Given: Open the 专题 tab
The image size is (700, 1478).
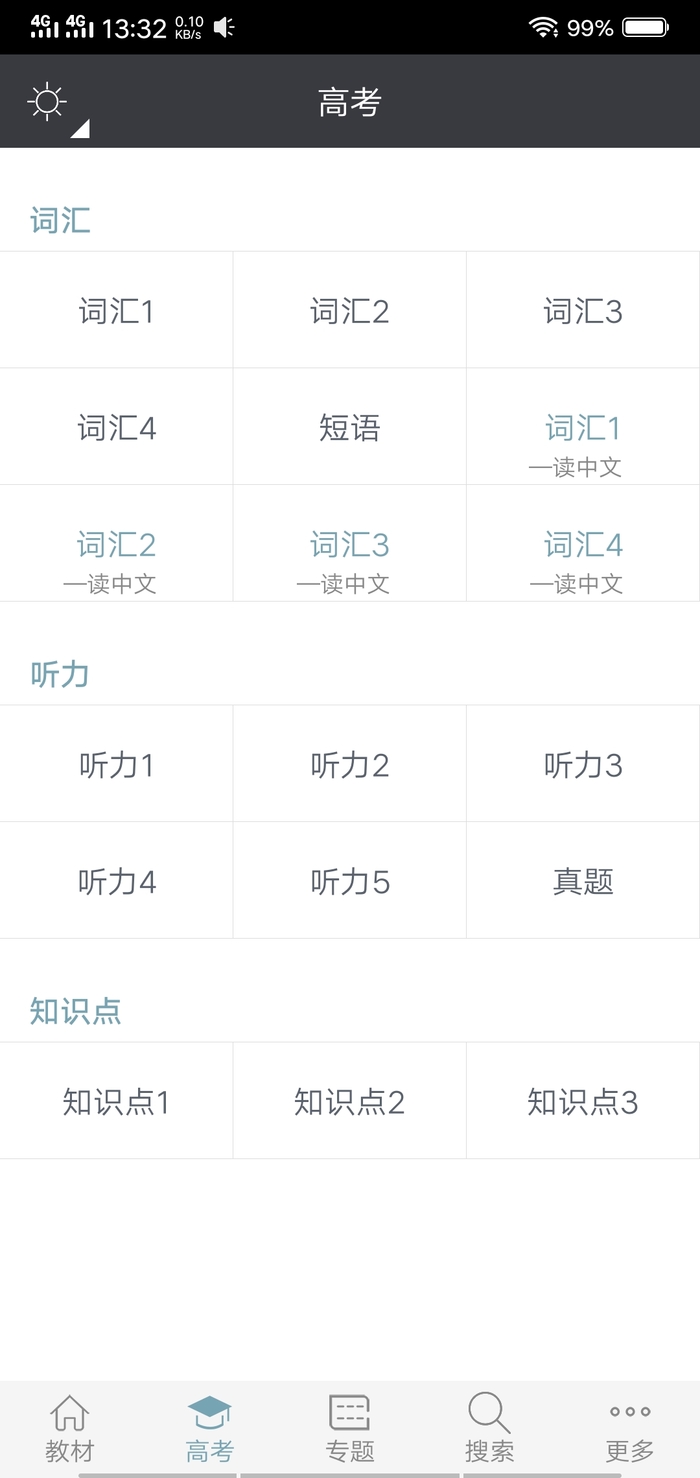Looking at the screenshot, I should [x=349, y=1428].
